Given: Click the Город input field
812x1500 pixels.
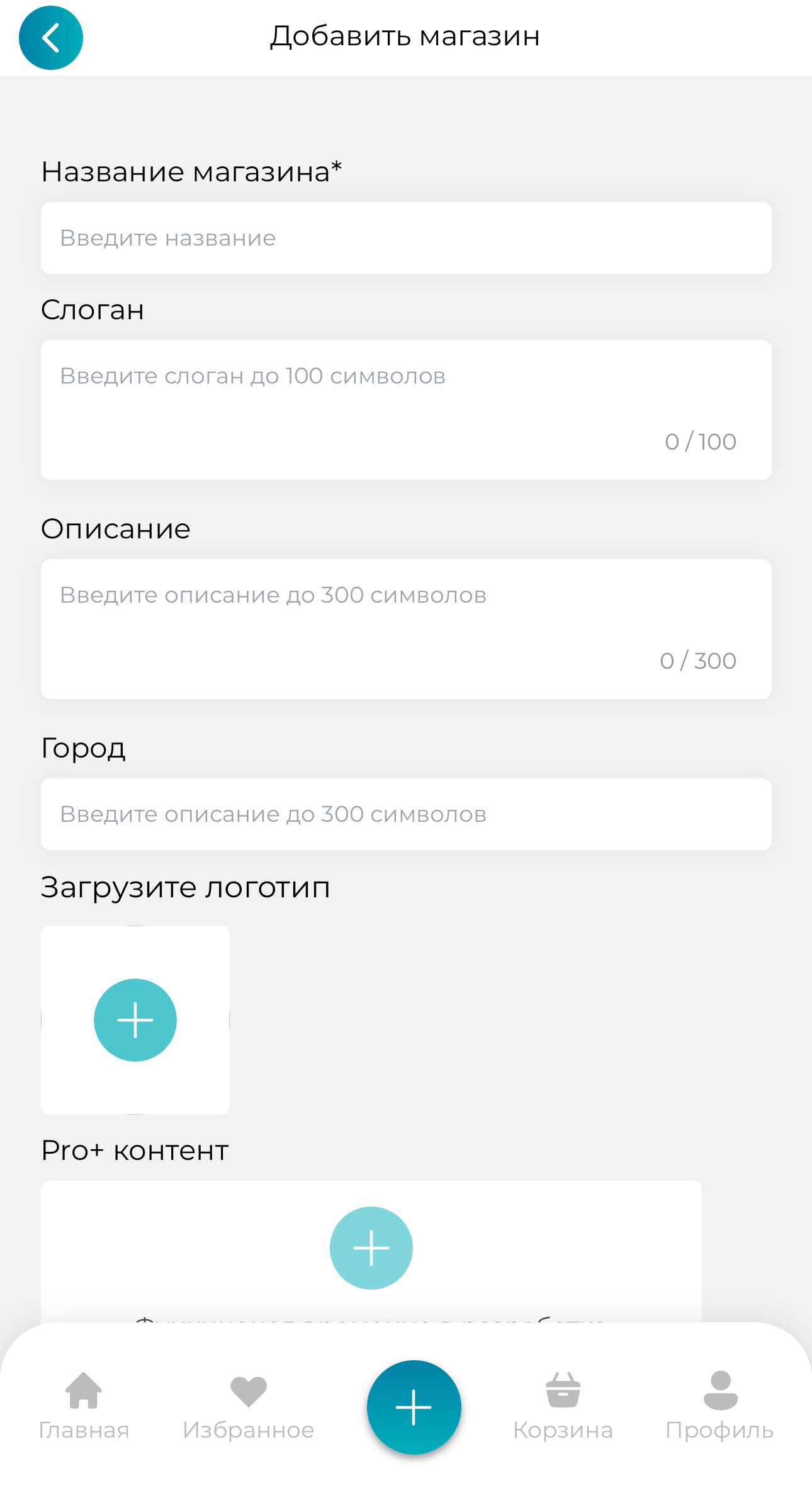Looking at the screenshot, I should 406,814.
